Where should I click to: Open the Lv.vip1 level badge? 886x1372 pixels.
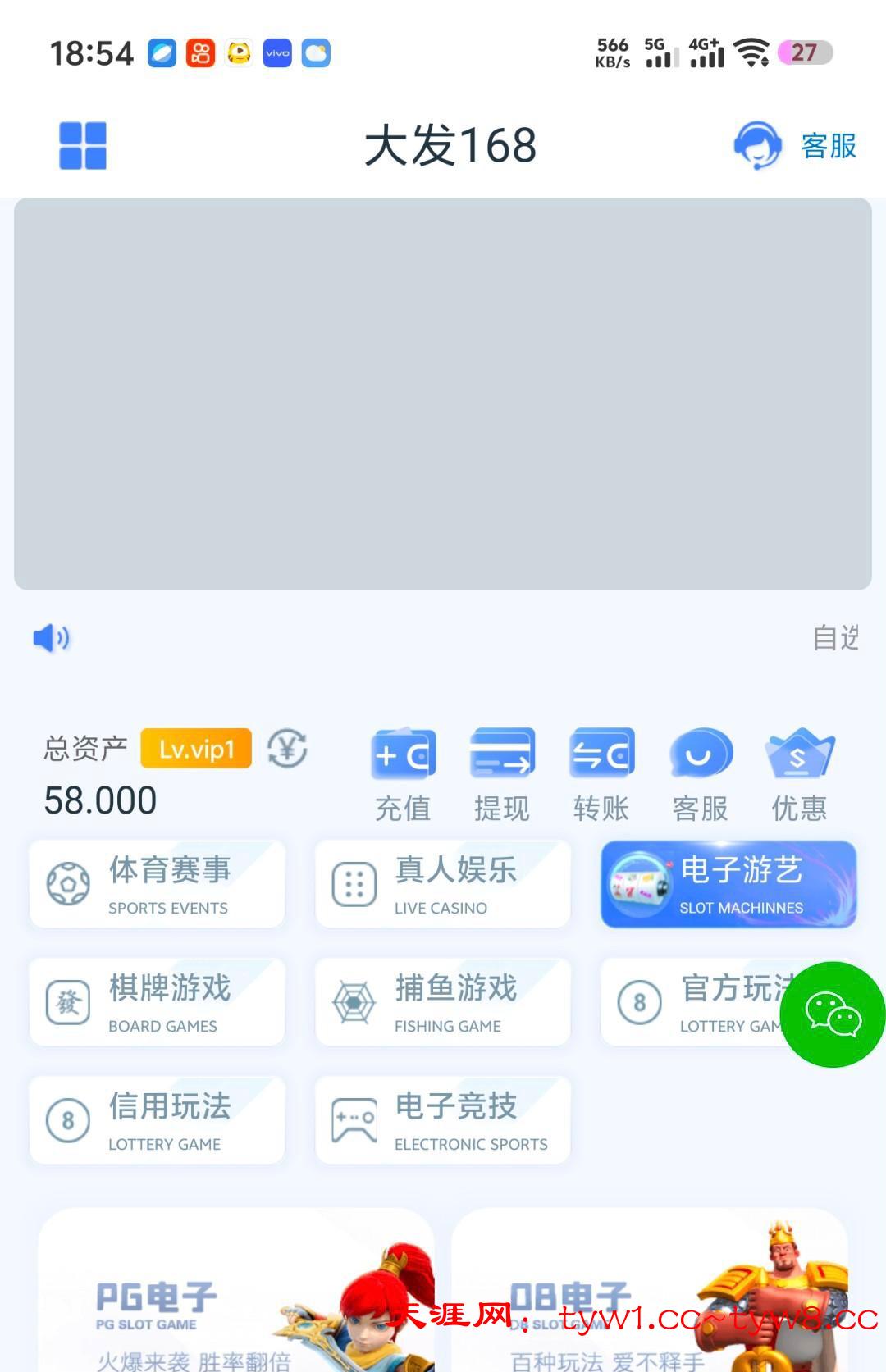(196, 749)
